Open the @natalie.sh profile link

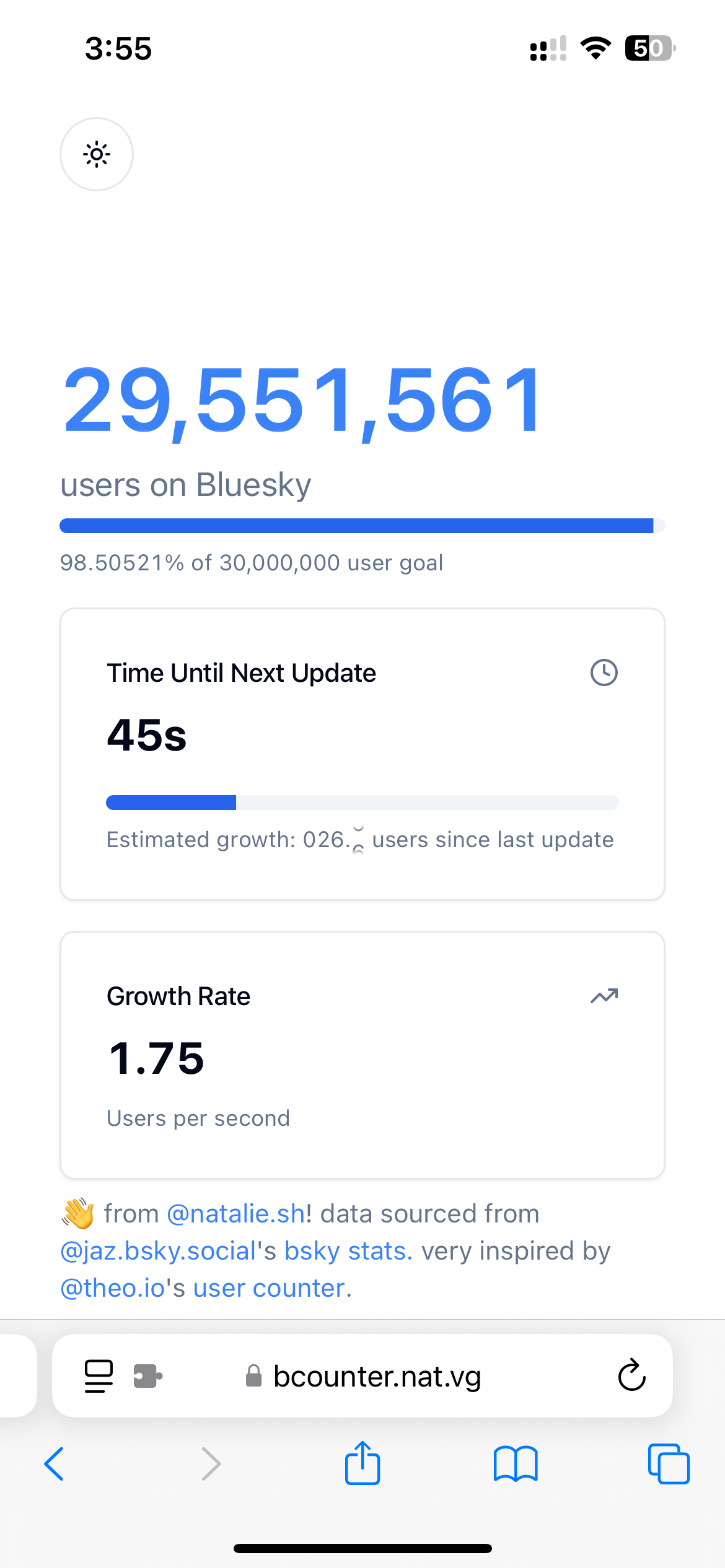pyautogui.click(x=236, y=1214)
